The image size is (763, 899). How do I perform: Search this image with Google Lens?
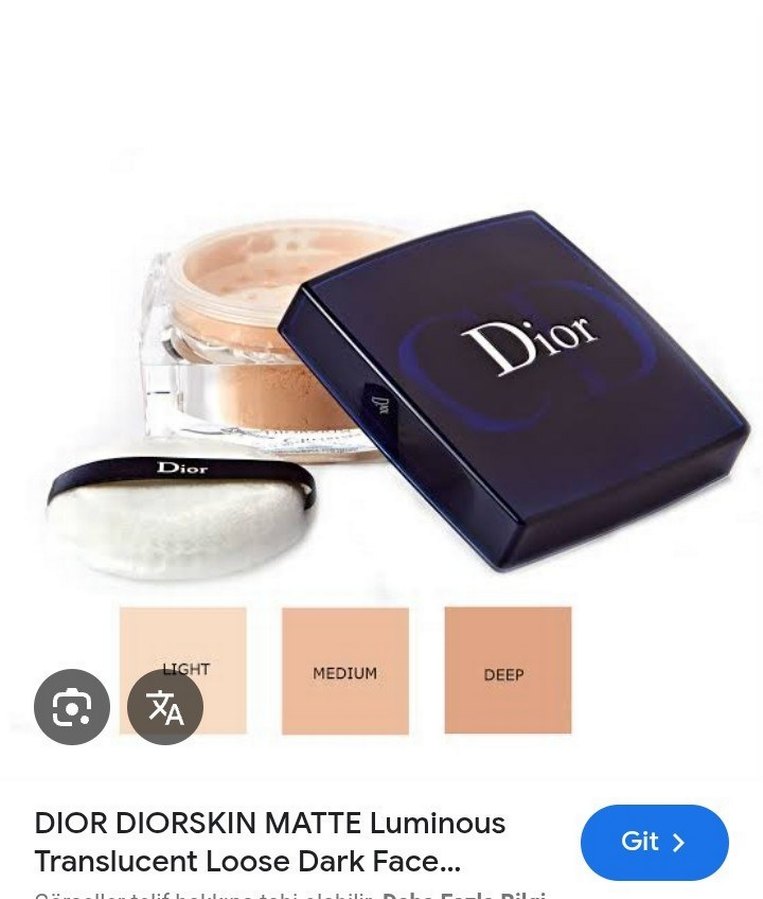[x=72, y=707]
